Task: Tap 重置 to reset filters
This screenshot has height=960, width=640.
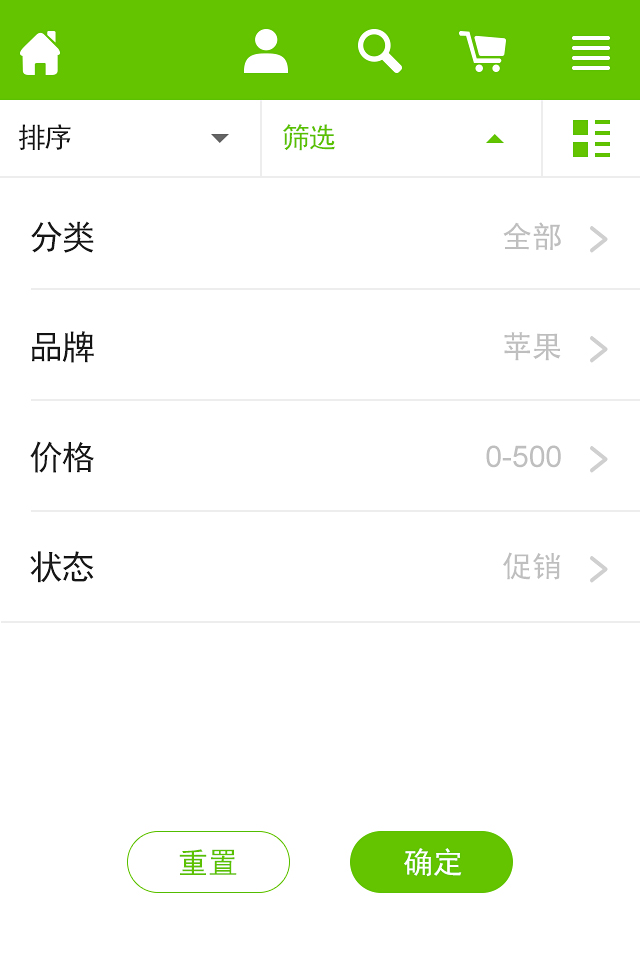Action: click(x=208, y=862)
